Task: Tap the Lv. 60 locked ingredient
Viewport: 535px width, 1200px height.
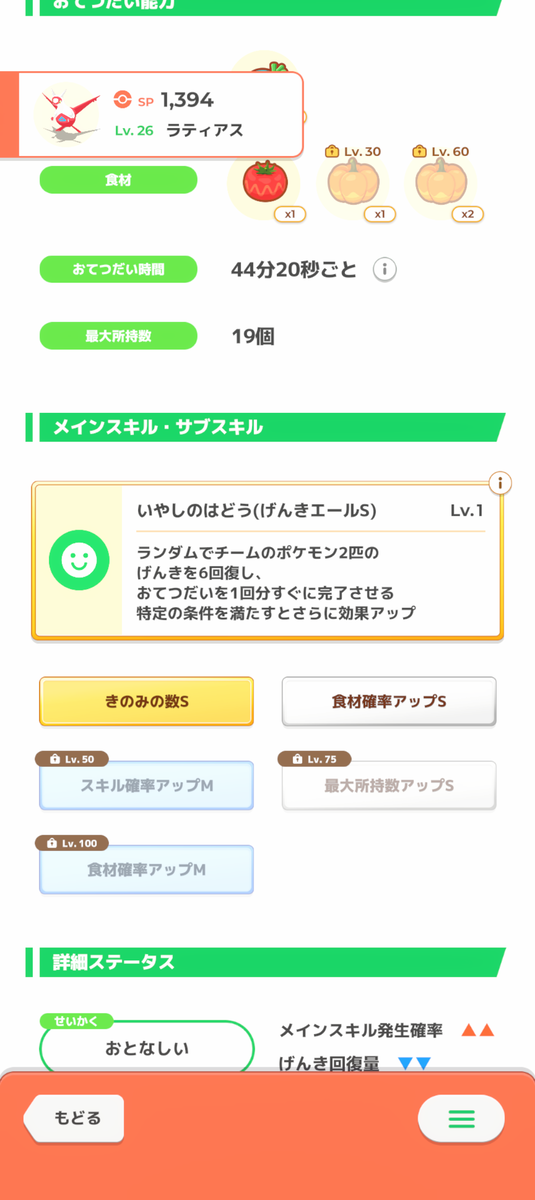Action: (x=439, y=183)
